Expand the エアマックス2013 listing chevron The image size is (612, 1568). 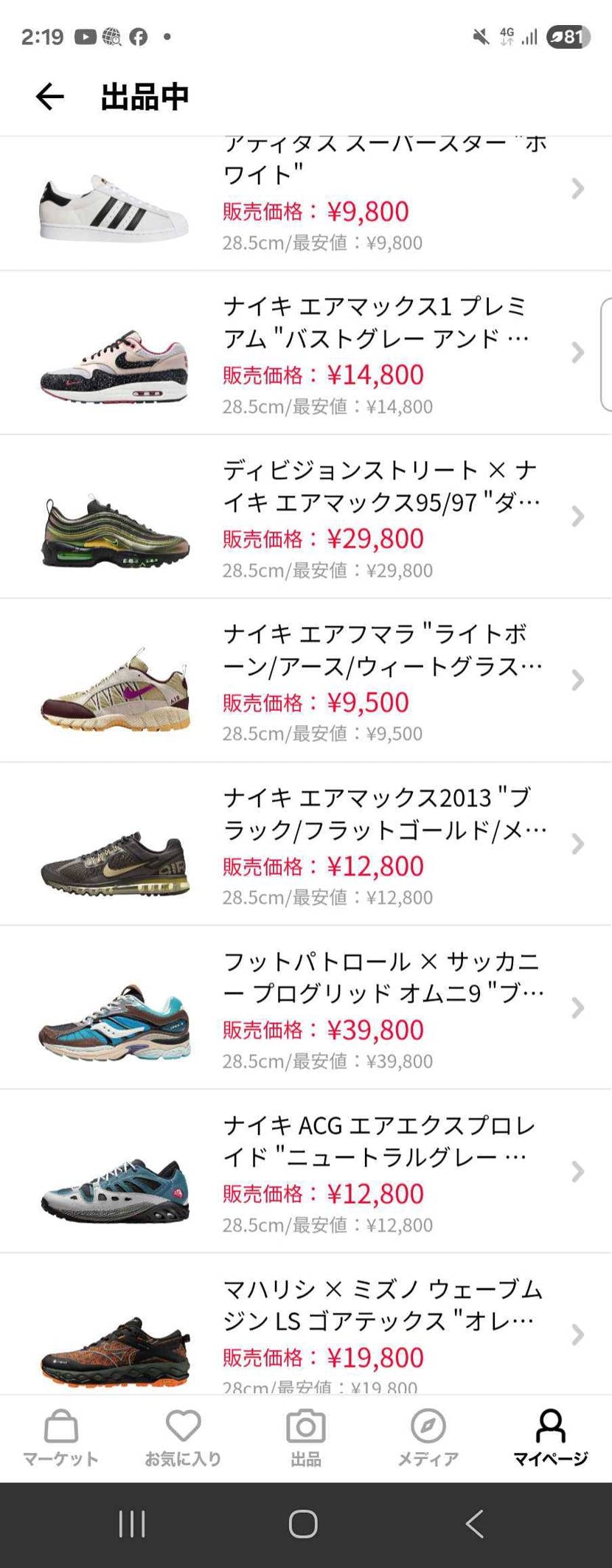577,844
